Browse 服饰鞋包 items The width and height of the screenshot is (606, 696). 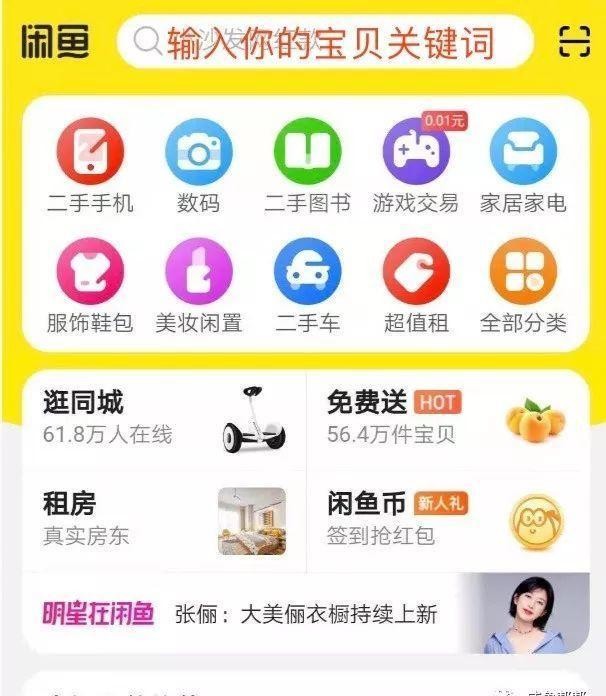click(90, 286)
